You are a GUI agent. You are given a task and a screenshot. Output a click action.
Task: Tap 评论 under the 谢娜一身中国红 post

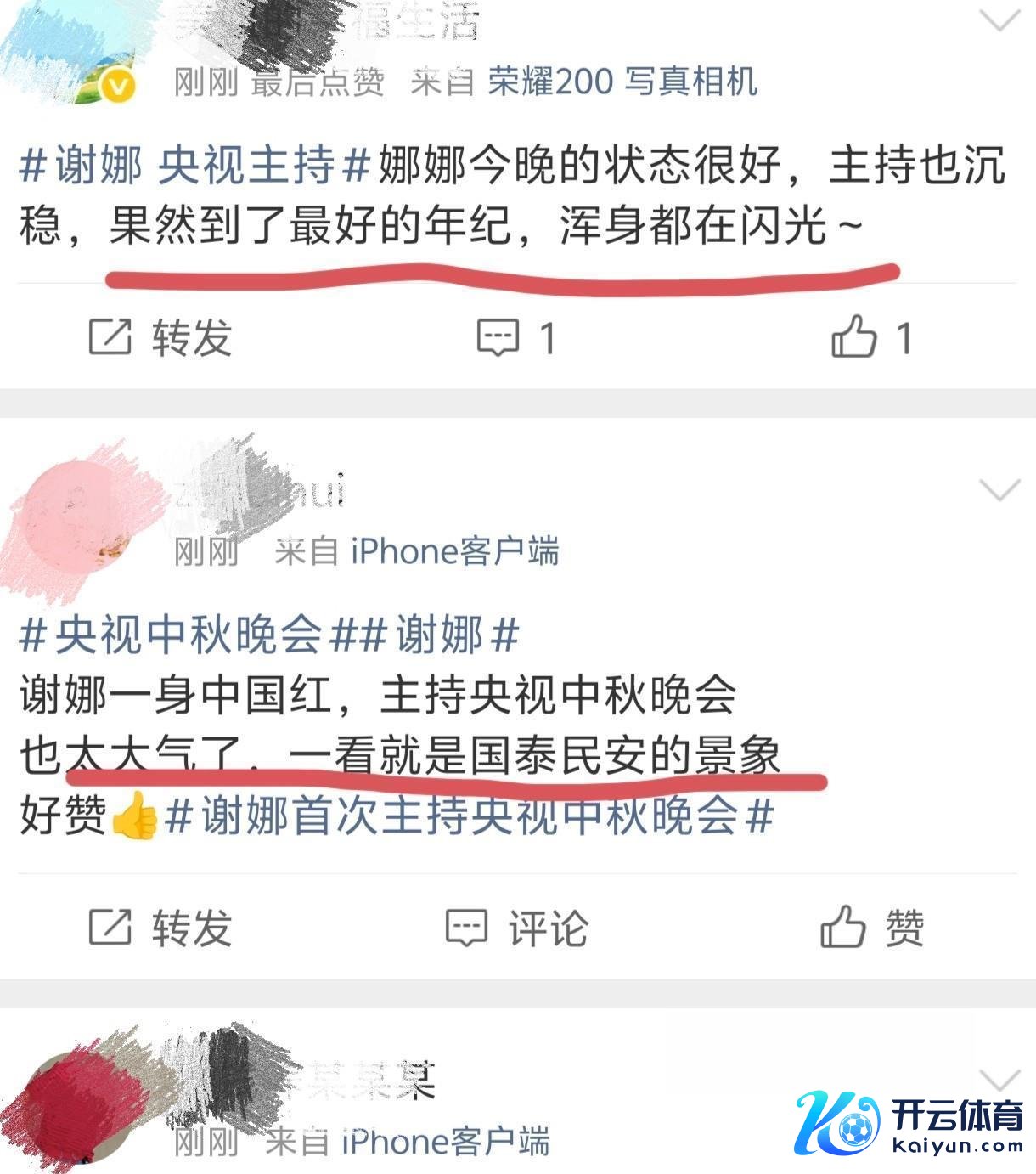coord(516,928)
